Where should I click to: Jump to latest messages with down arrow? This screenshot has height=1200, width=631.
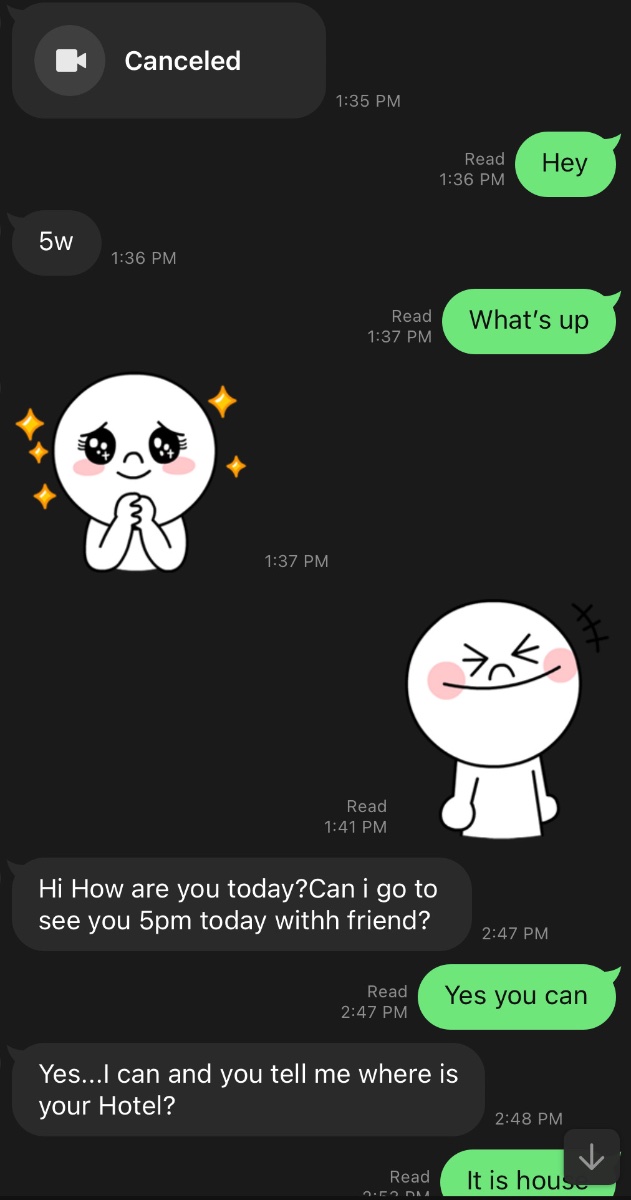point(592,1157)
